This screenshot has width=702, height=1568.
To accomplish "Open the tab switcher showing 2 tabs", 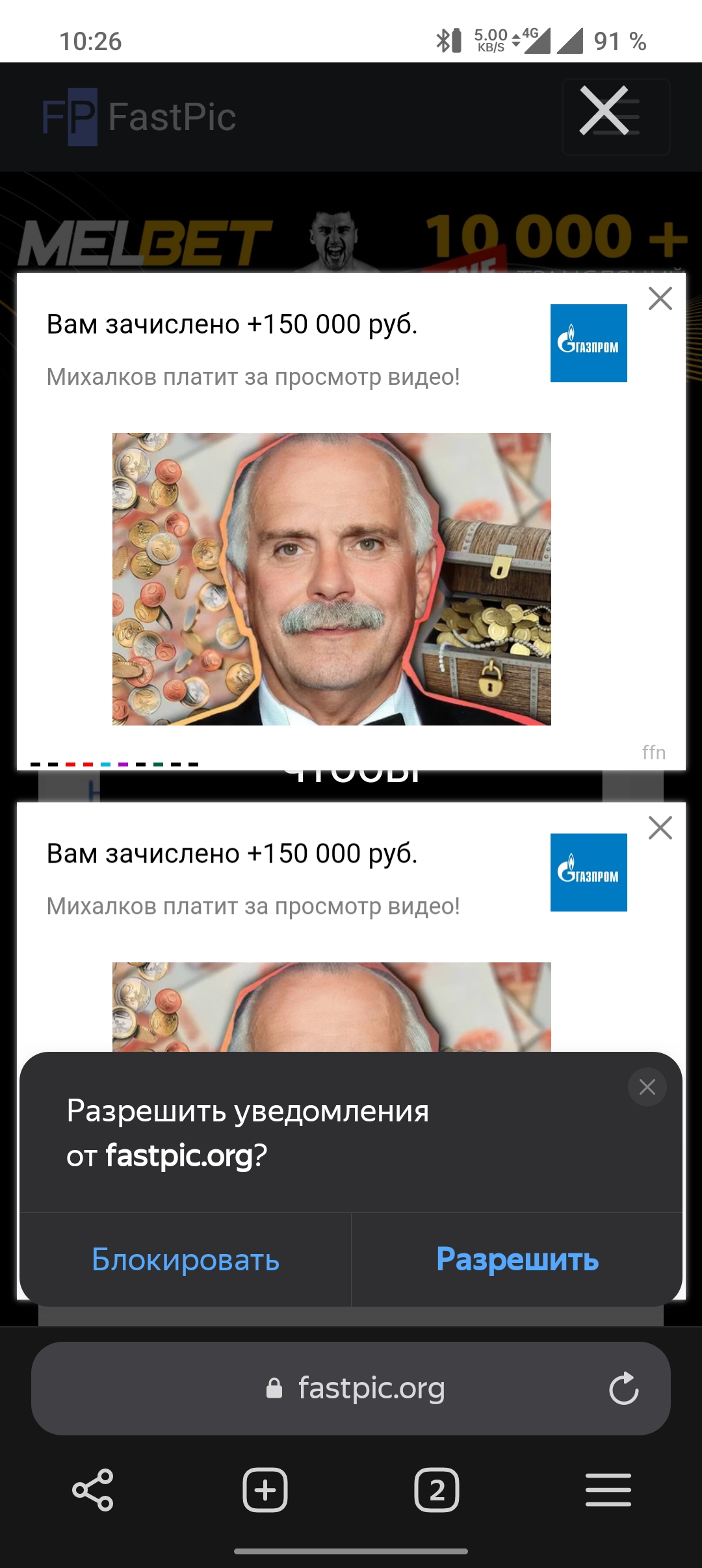I will pyautogui.click(x=437, y=1489).
